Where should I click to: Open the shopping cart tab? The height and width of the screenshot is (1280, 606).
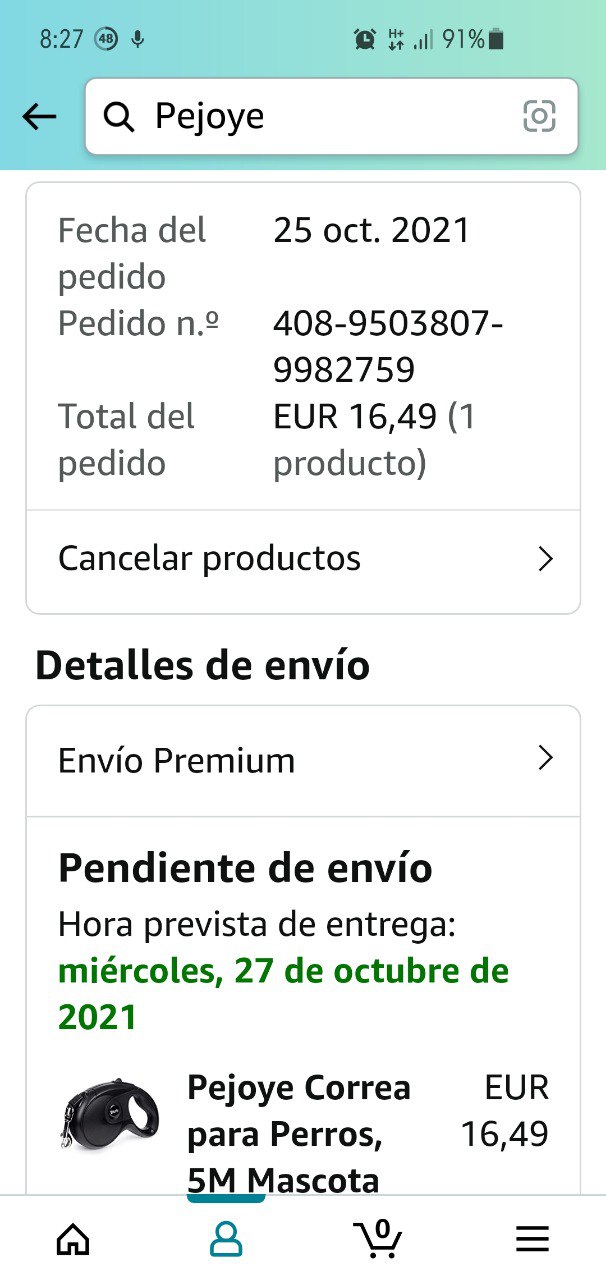pyautogui.click(x=379, y=1240)
